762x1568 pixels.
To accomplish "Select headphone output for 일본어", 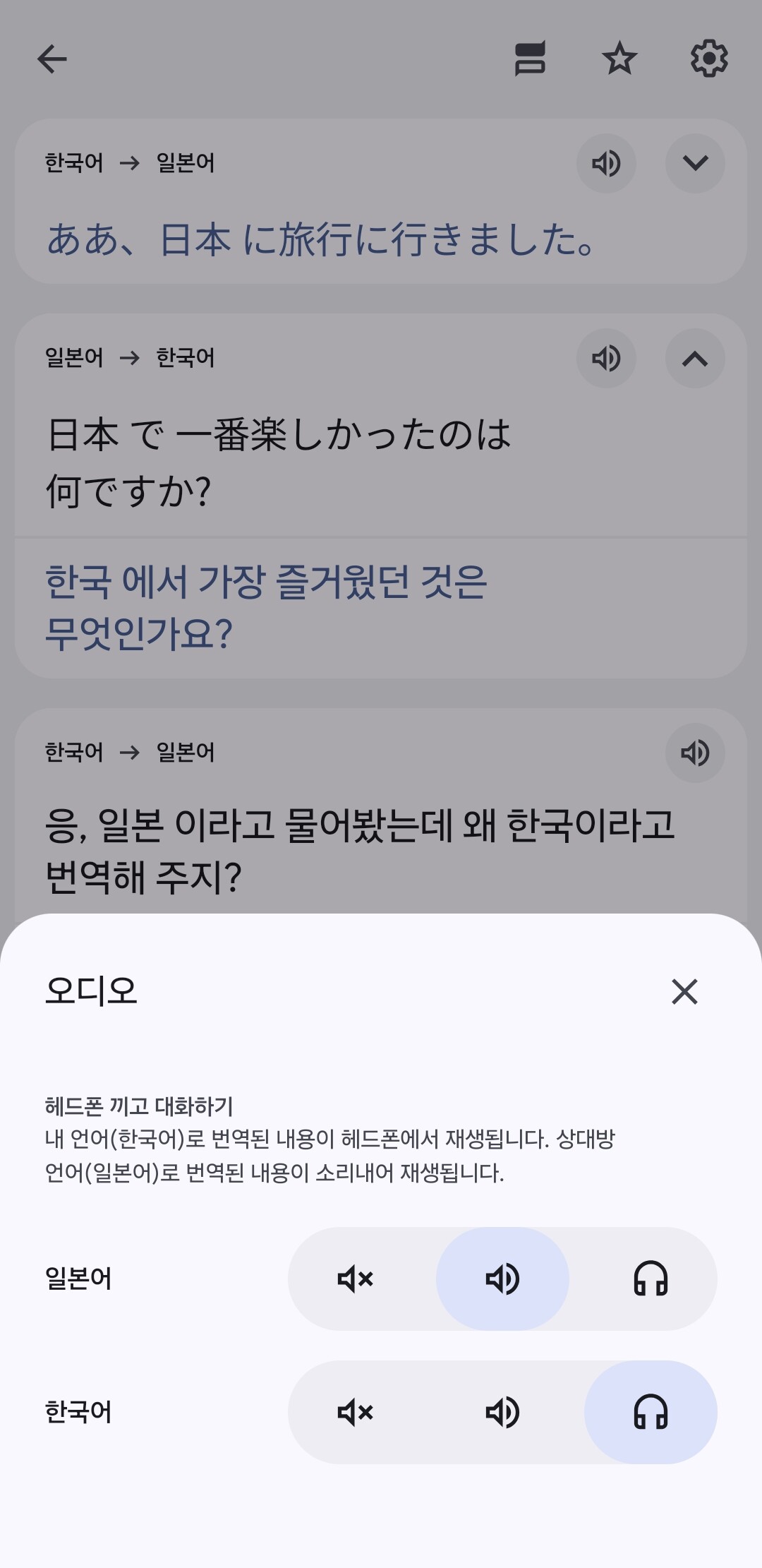I will pos(651,1279).
